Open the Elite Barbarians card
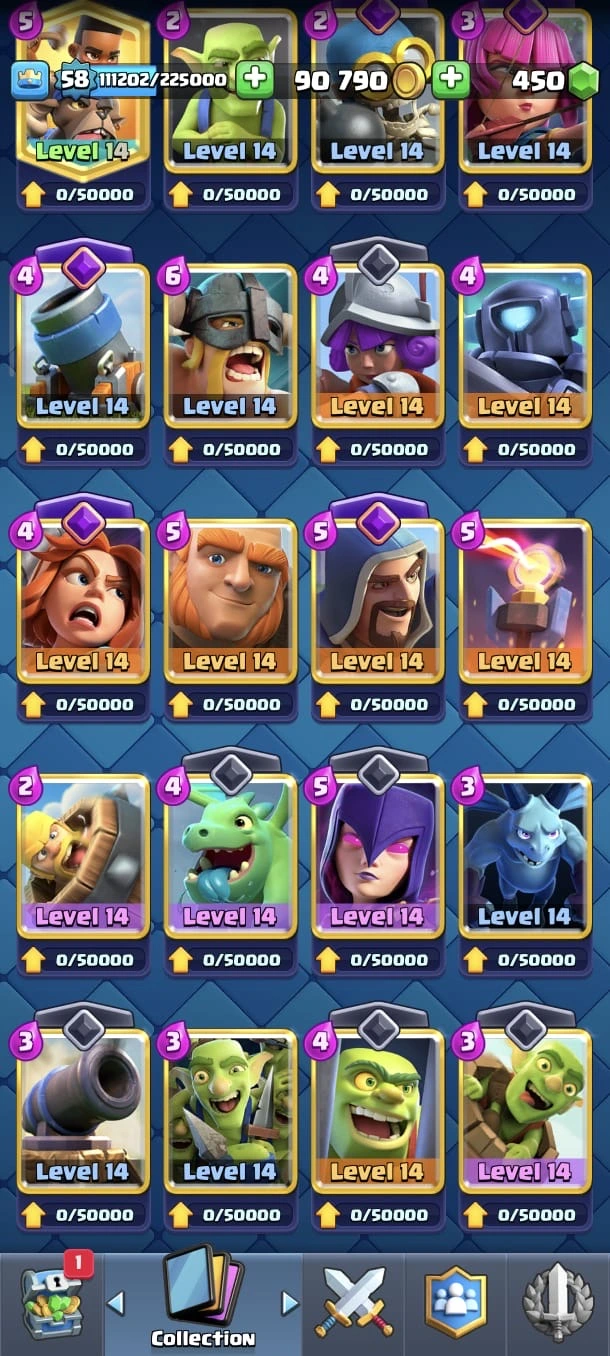The width and height of the screenshot is (610, 1356). click(x=229, y=345)
